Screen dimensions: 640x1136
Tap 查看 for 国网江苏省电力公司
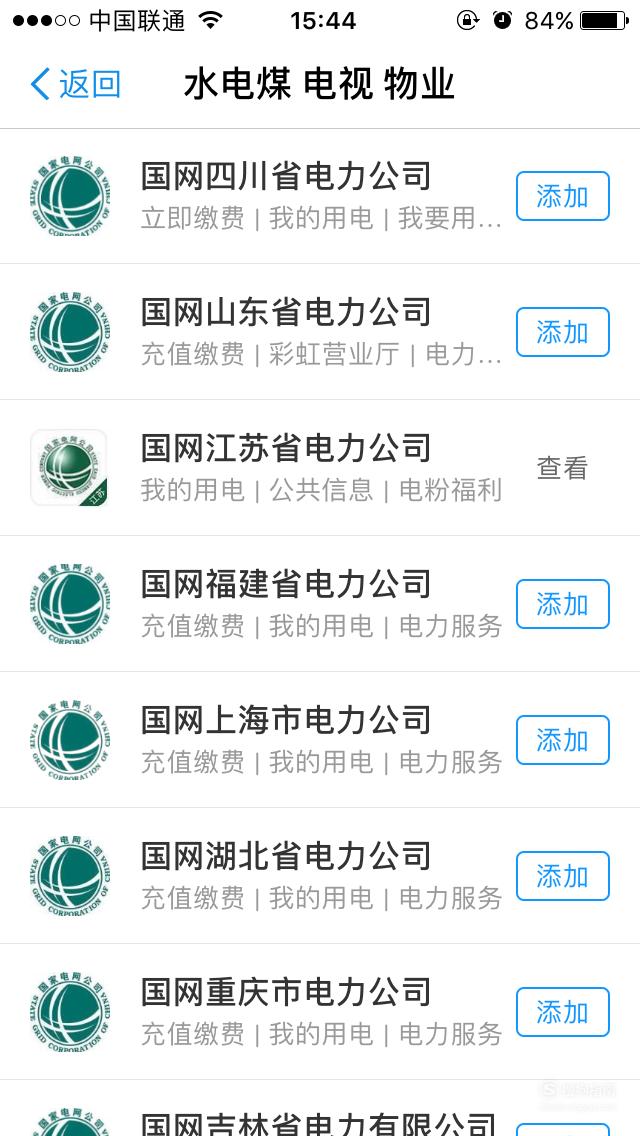coord(562,468)
